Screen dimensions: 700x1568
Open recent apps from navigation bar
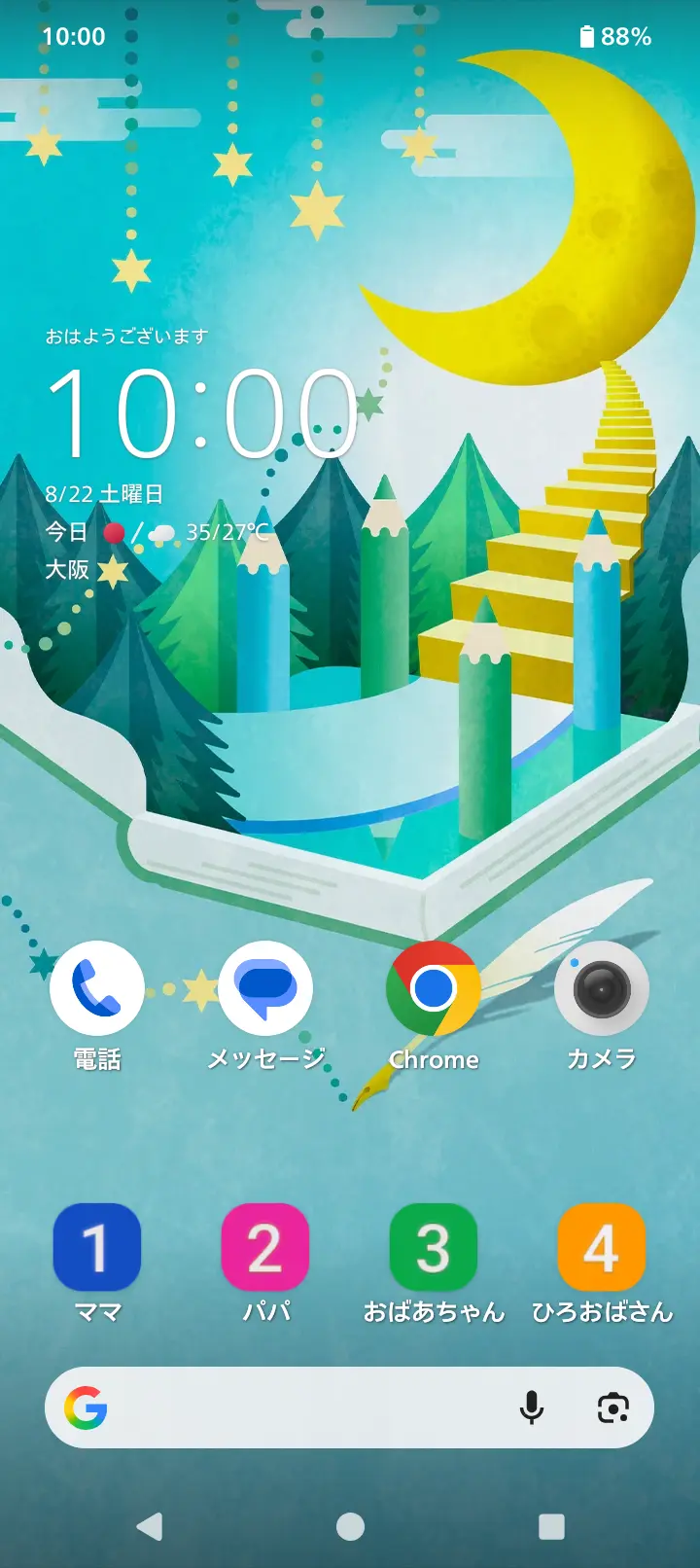click(x=551, y=1526)
